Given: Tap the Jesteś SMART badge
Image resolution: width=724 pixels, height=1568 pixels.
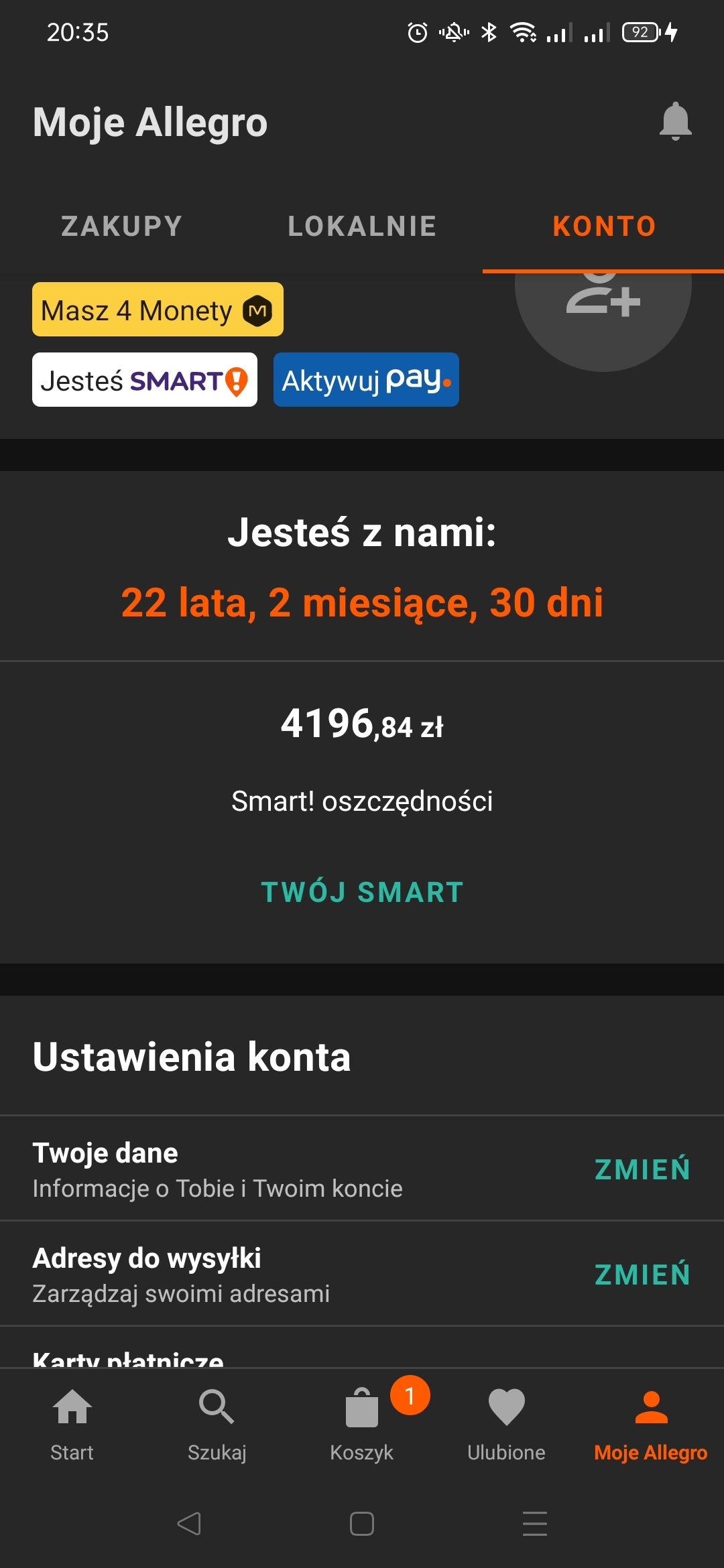Looking at the screenshot, I should pyautogui.click(x=145, y=381).
